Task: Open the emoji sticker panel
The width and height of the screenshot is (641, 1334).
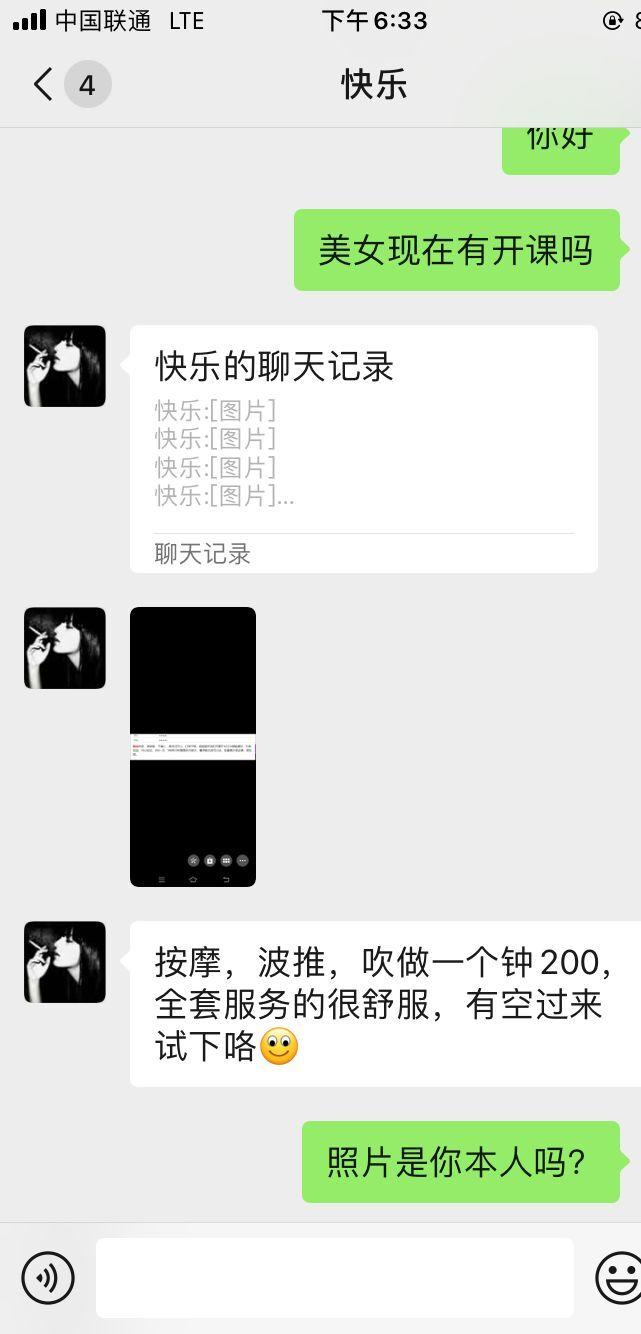Action: click(x=618, y=1277)
